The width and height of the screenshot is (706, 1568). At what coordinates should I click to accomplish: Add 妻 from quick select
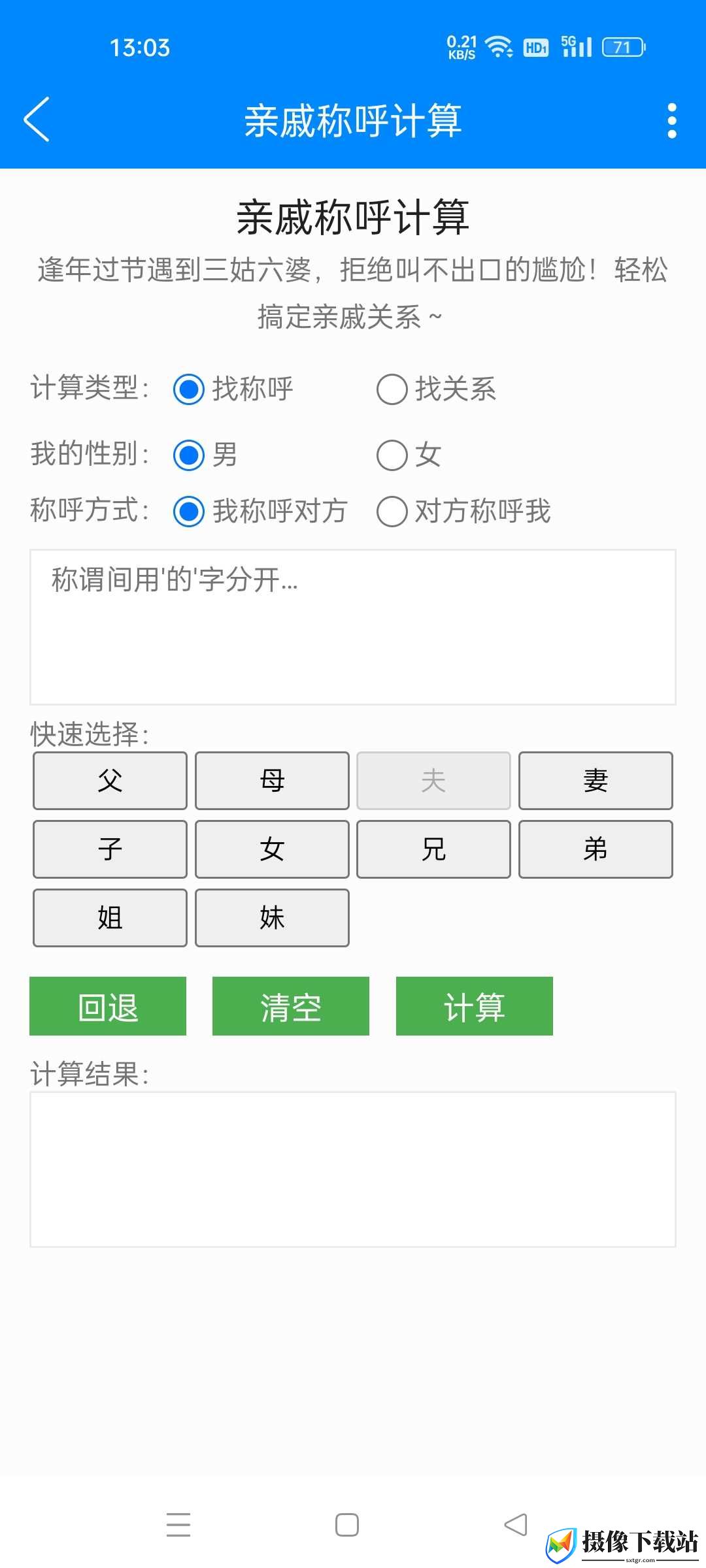[x=596, y=781]
